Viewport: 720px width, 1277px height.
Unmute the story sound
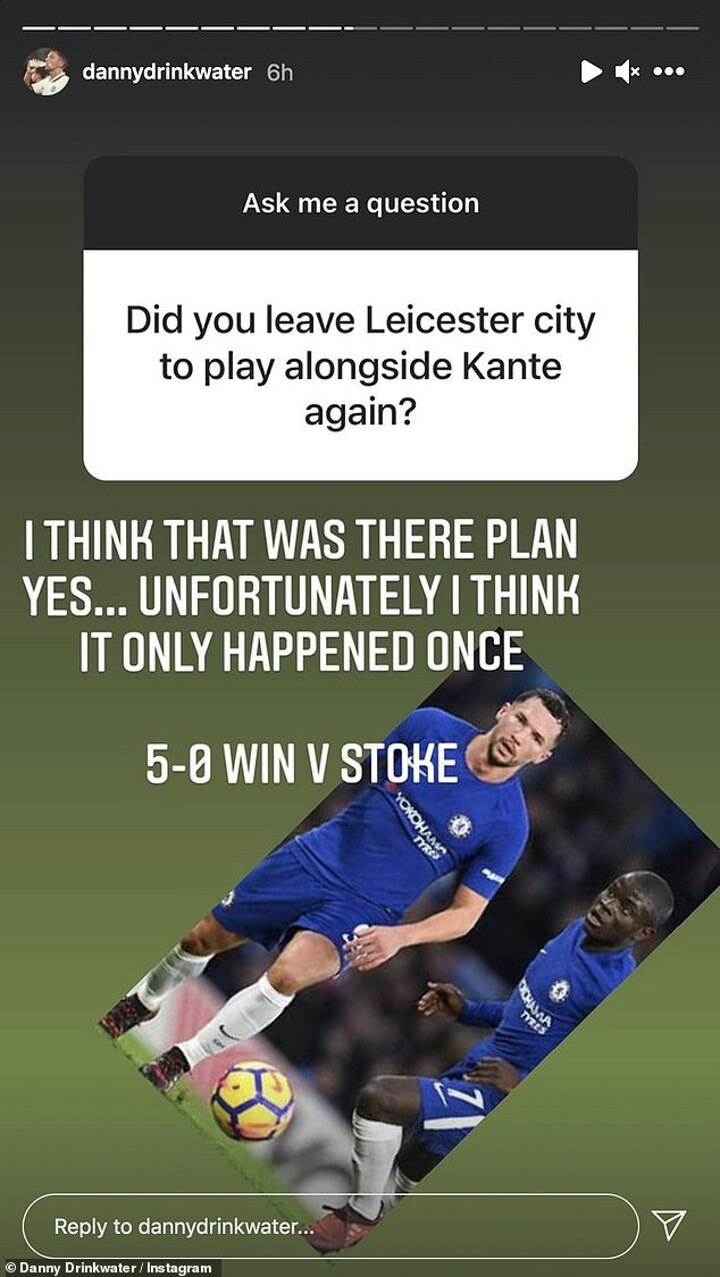click(627, 71)
